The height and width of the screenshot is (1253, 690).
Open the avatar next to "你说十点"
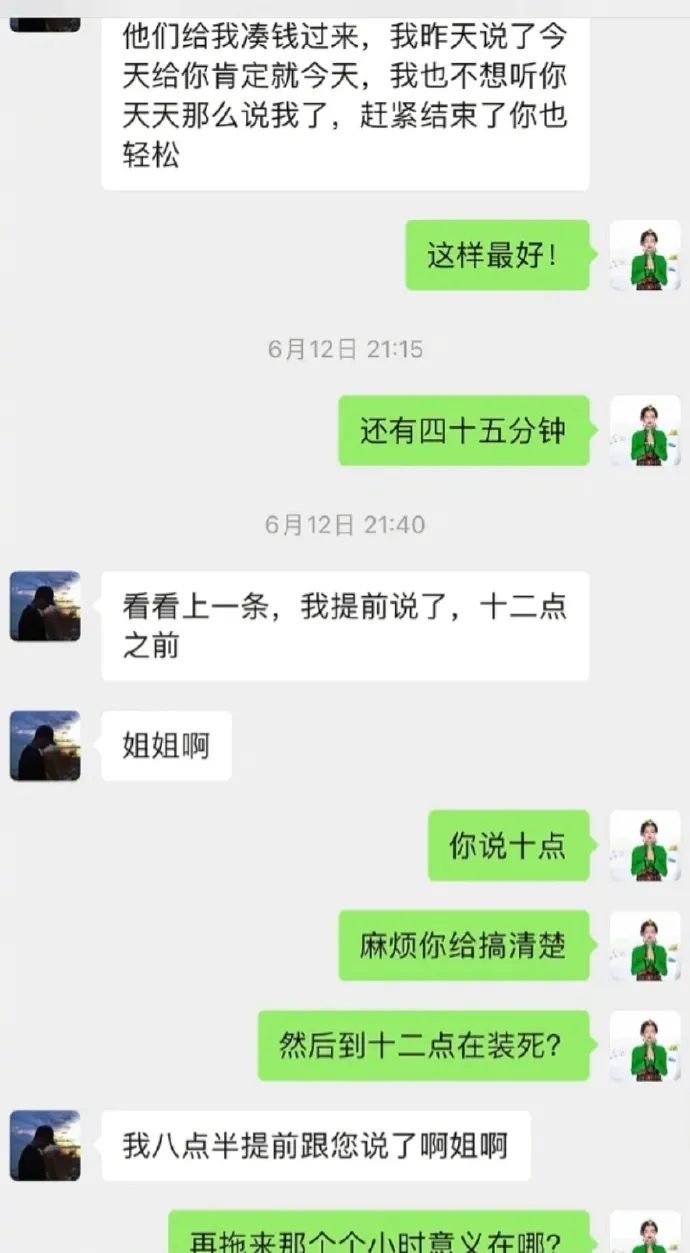click(x=645, y=846)
